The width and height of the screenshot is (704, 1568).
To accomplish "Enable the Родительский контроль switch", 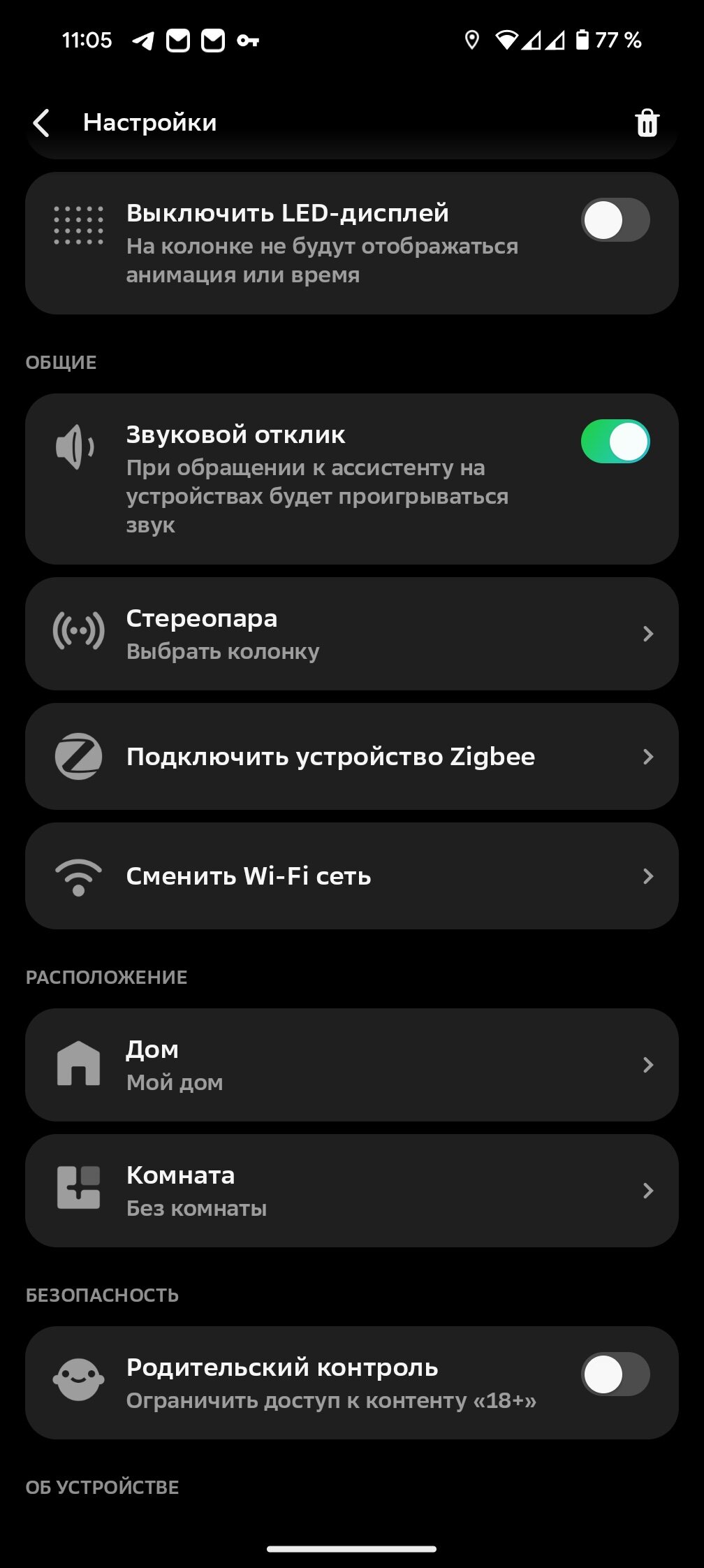I will pos(615,1374).
